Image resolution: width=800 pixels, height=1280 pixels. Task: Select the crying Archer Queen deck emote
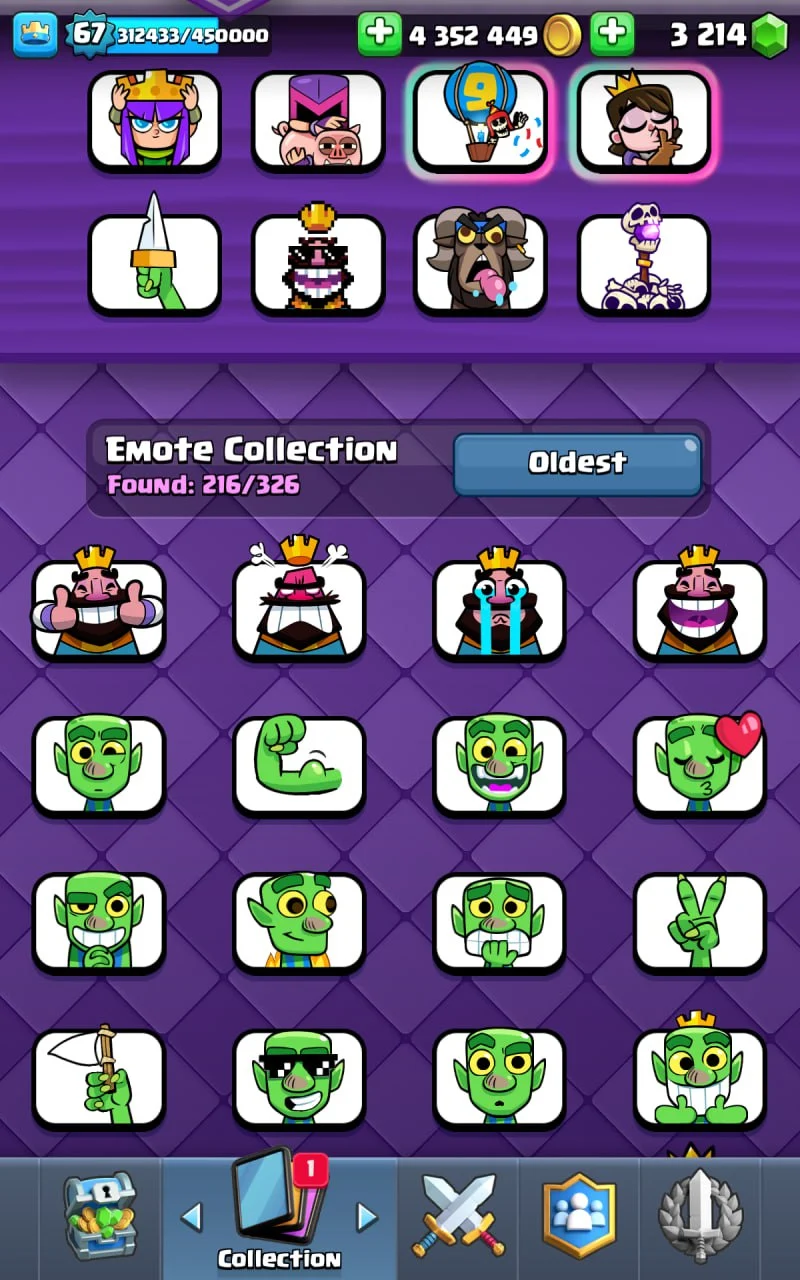tap(154, 120)
